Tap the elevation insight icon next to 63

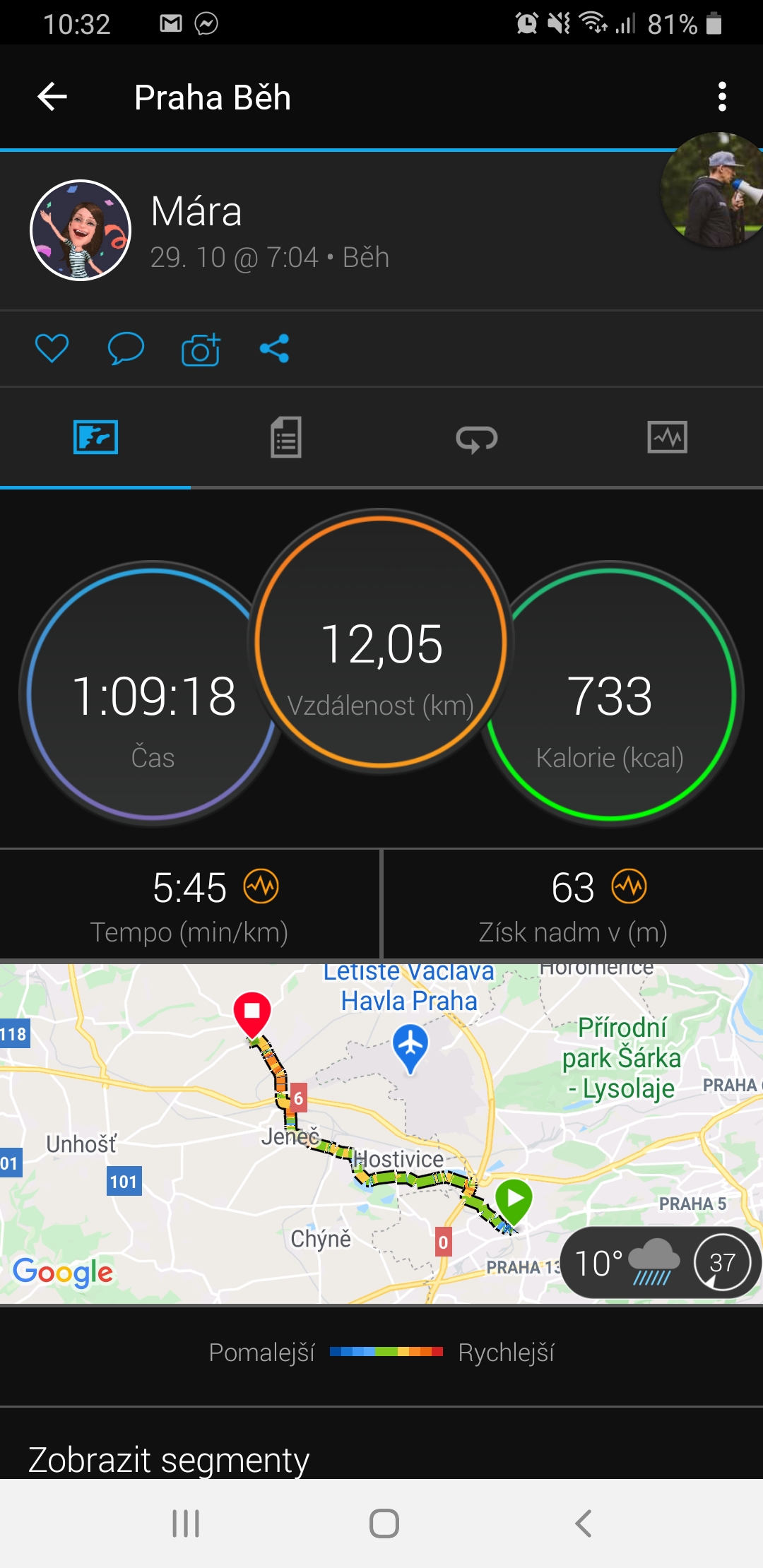coord(629,886)
